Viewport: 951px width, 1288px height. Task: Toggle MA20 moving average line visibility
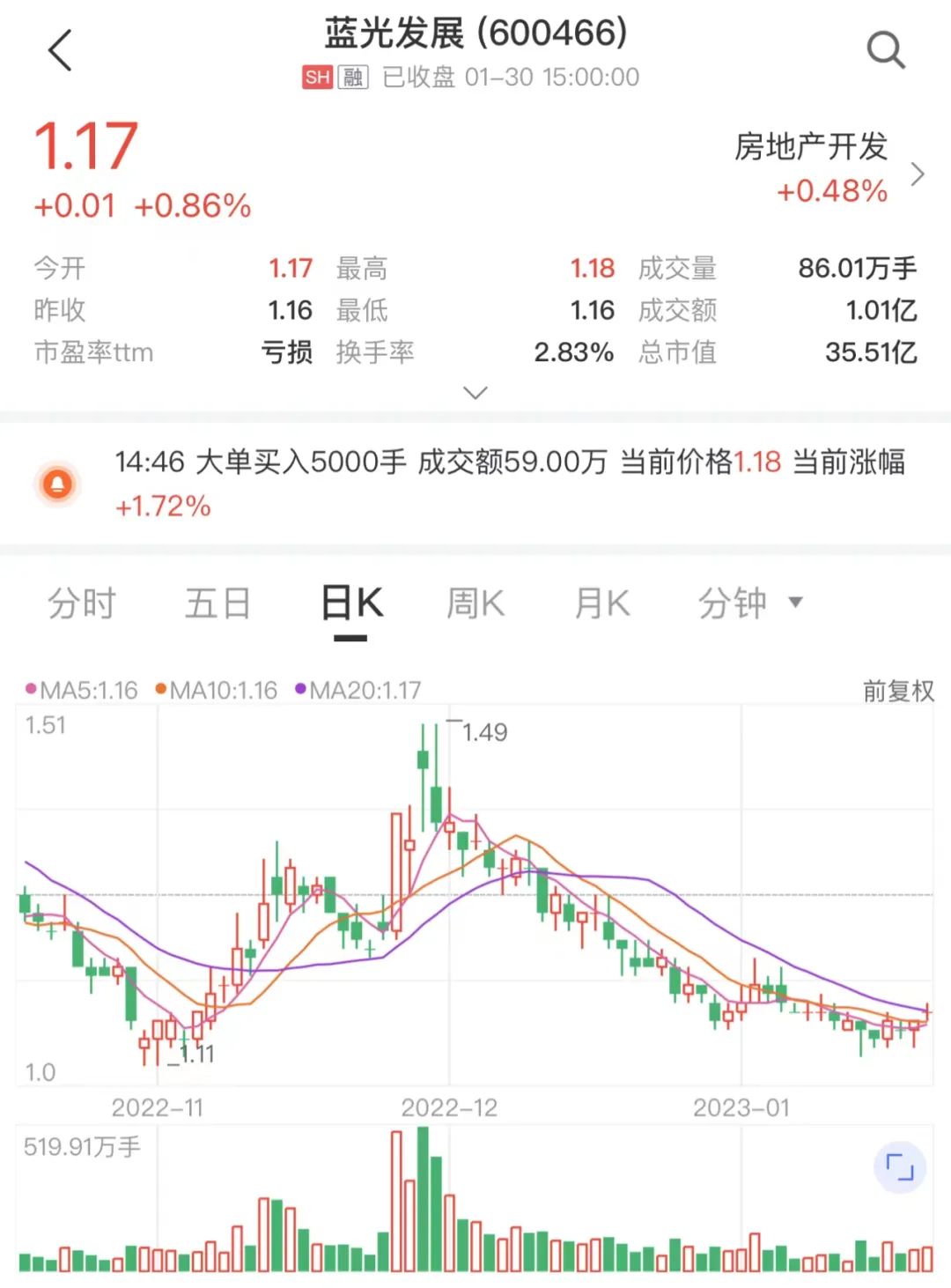363,691
